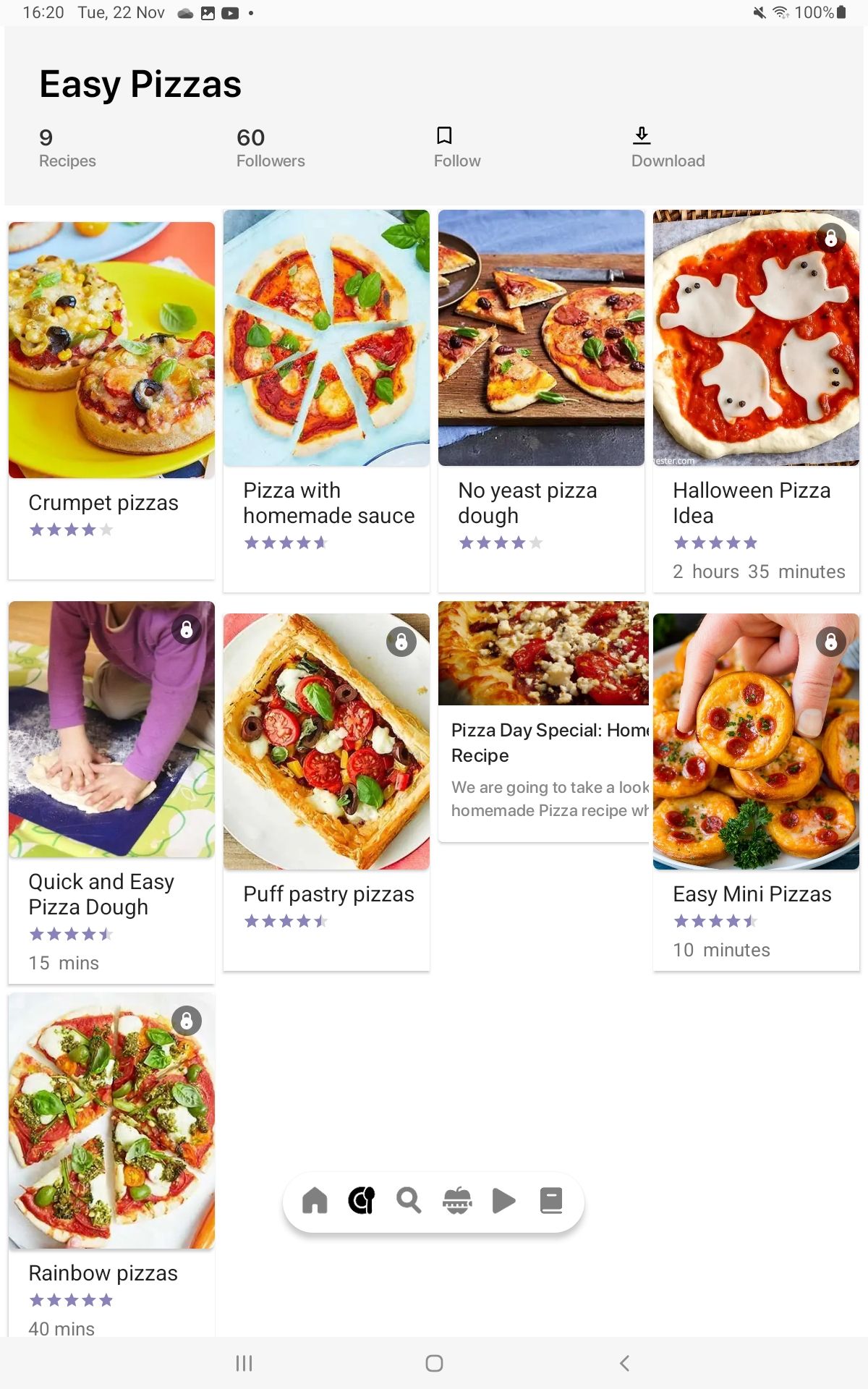868x1389 pixels.
Task: Go to the home tab
Action: pyautogui.click(x=315, y=1201)
